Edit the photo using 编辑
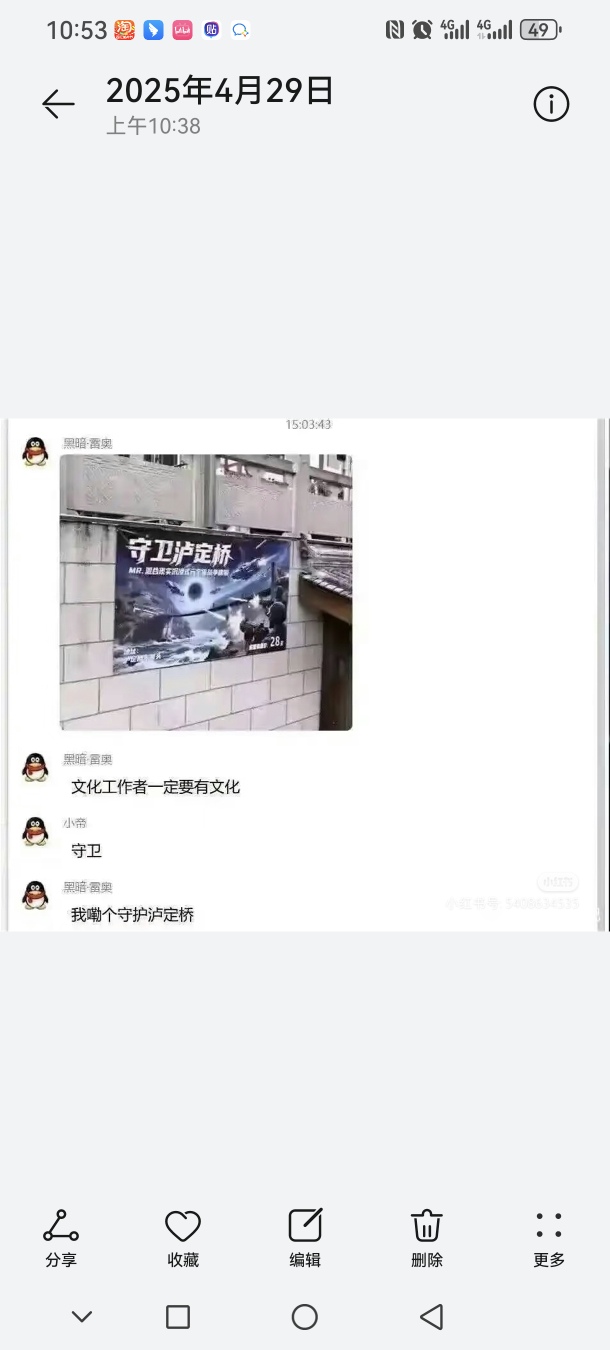Viewport: 610px width, 1350px height. click(305, 1239)
